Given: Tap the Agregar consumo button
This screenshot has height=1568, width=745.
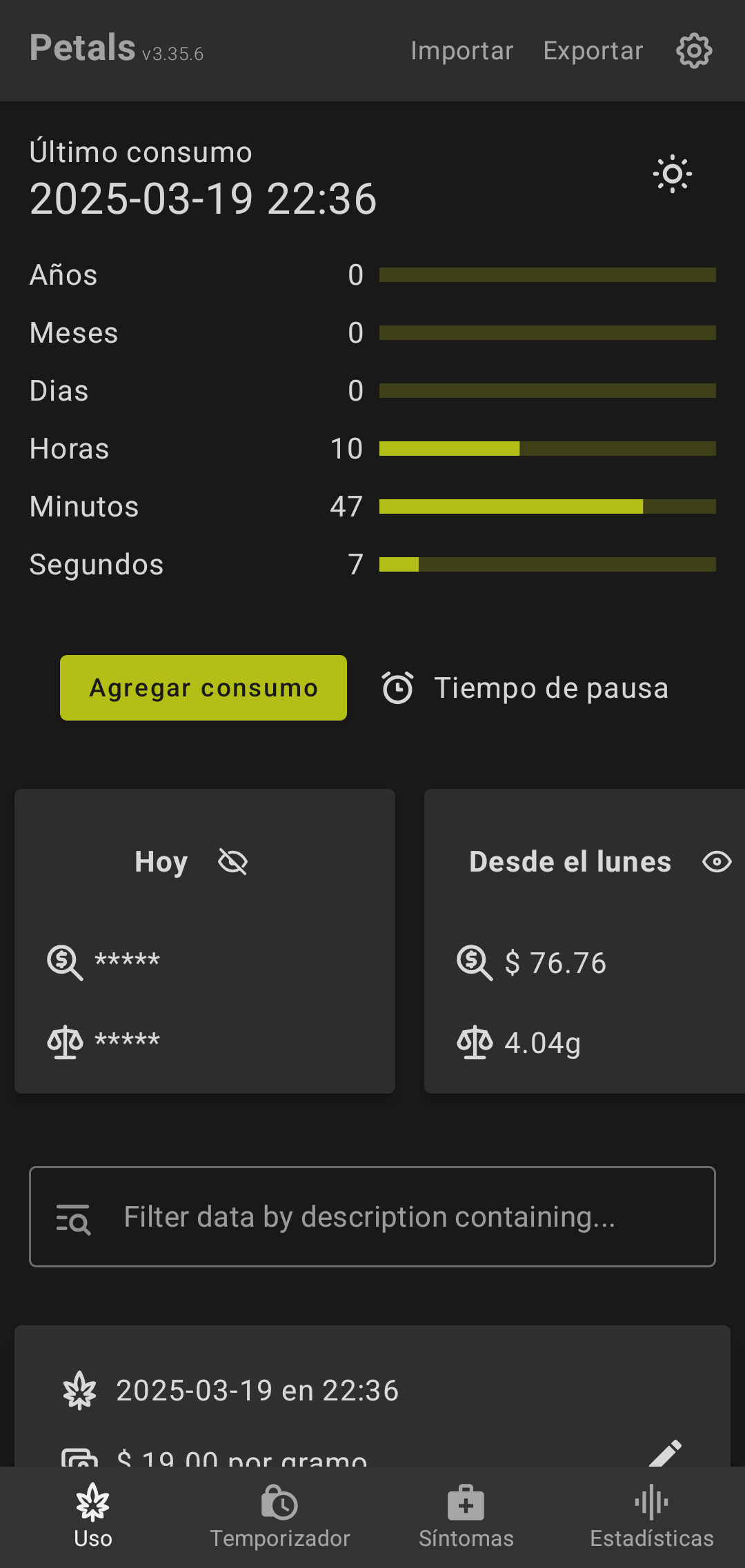Looking at the screenshot, I should pyautogui.click(x=203, y=687).
